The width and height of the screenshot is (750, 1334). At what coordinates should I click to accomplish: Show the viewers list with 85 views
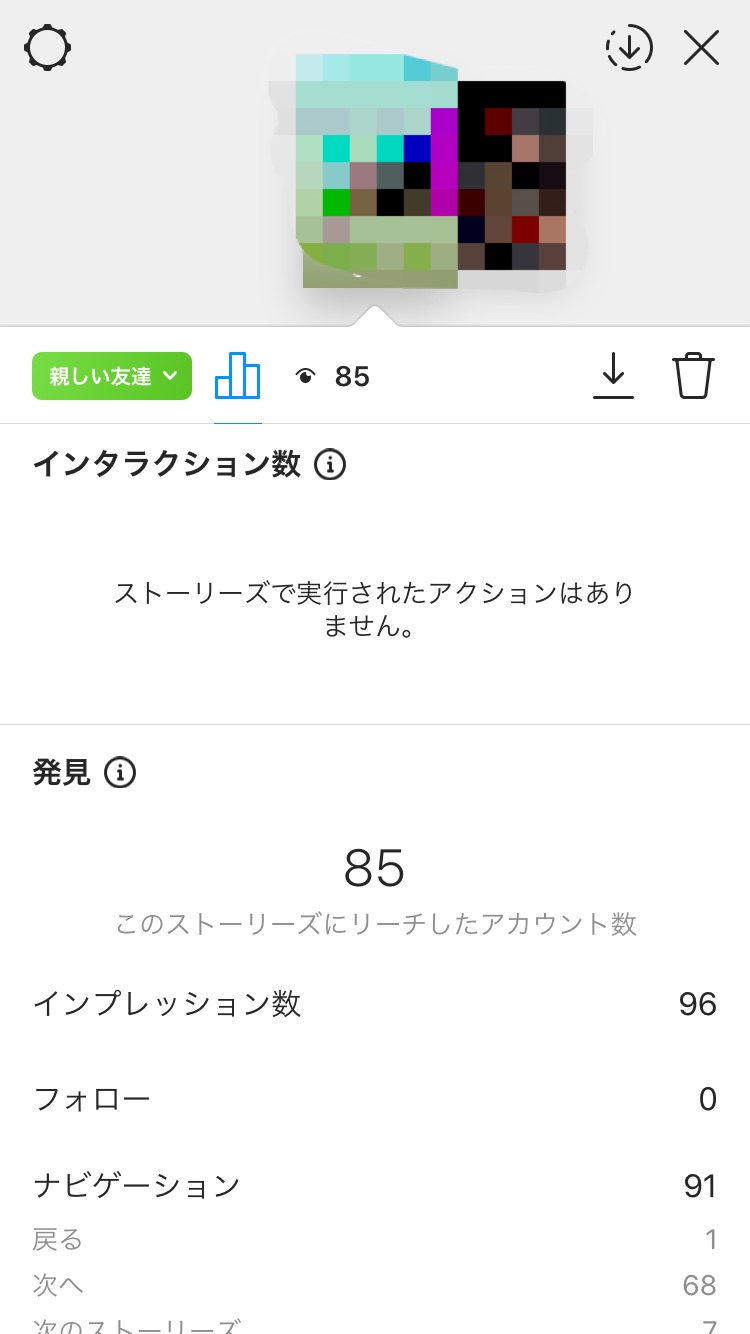(334, 377)
